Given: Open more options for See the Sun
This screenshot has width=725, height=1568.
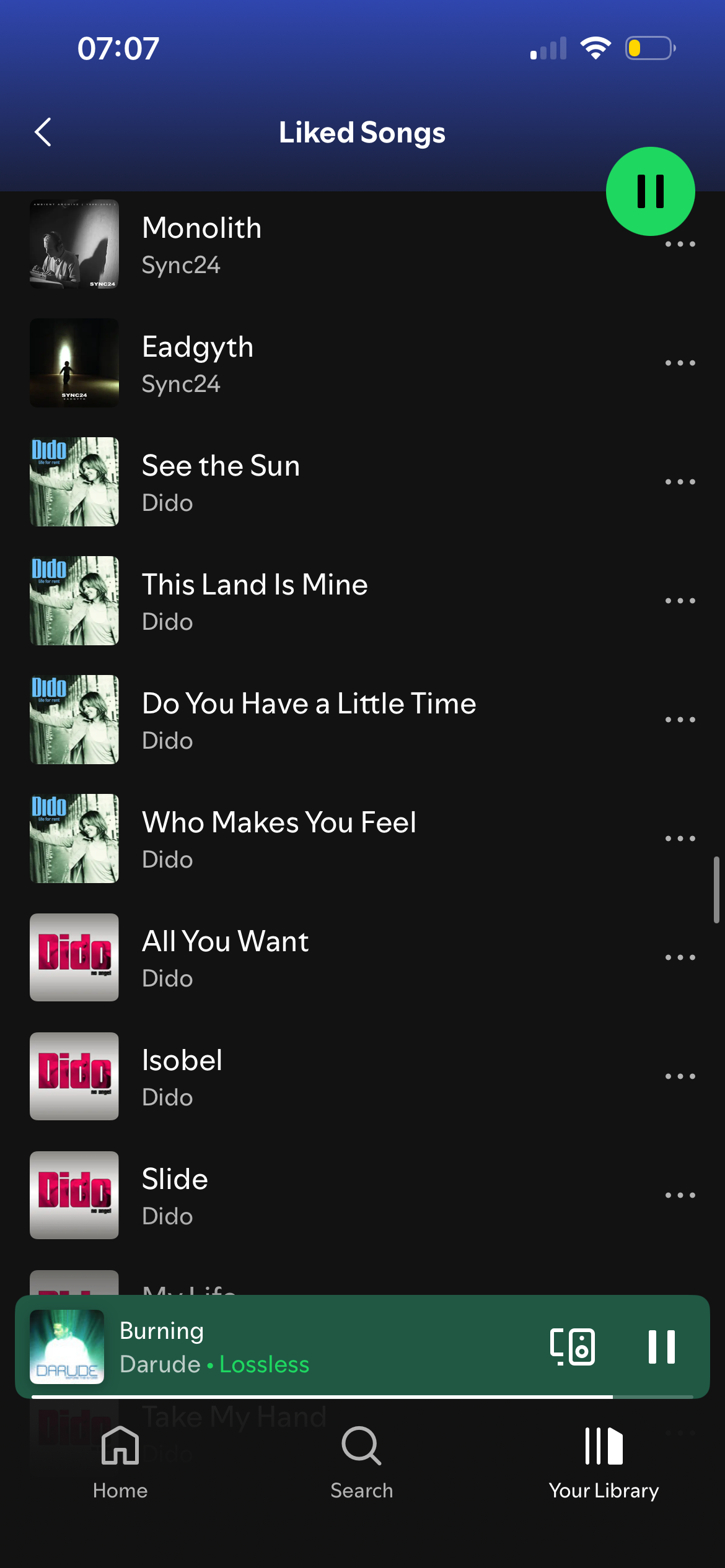Looking at the screenshot, I should [x=680, y=482].
